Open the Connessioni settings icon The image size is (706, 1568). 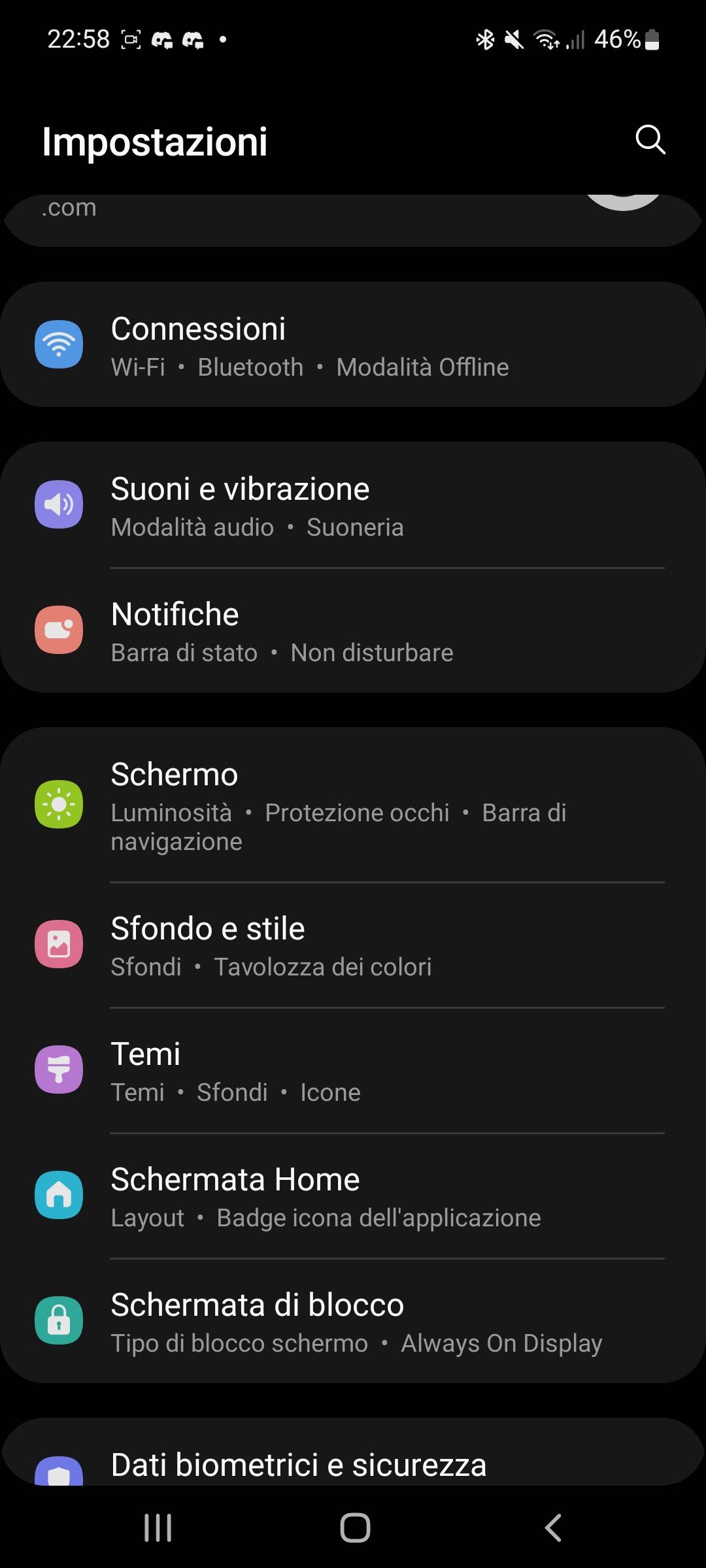click(x=59, y=344)
